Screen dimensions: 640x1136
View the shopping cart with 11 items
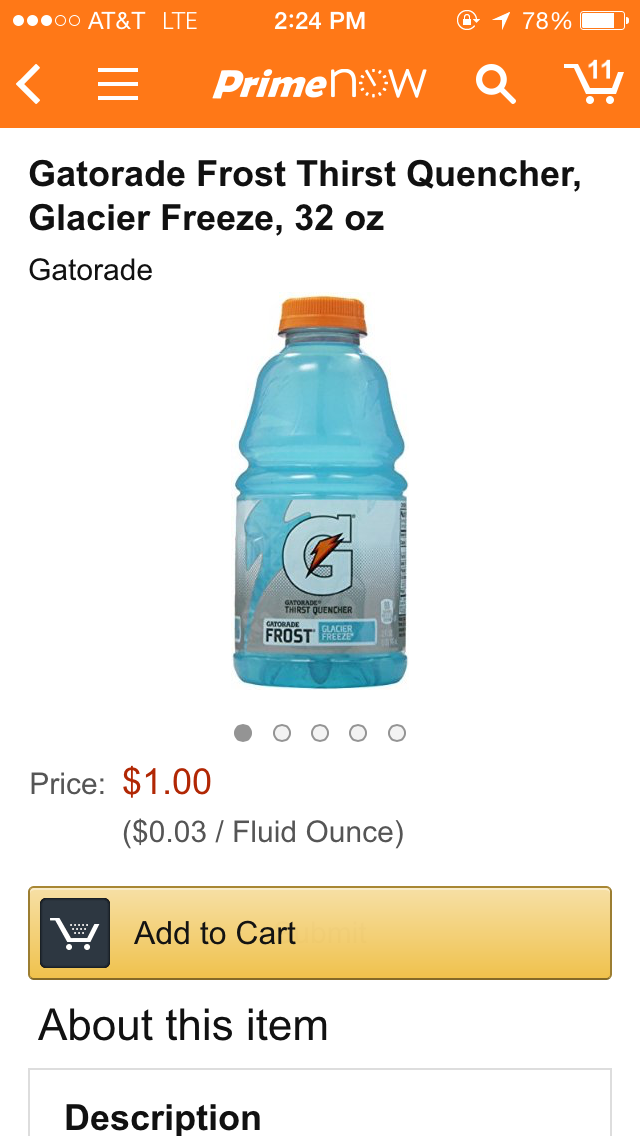pos(592,83)
